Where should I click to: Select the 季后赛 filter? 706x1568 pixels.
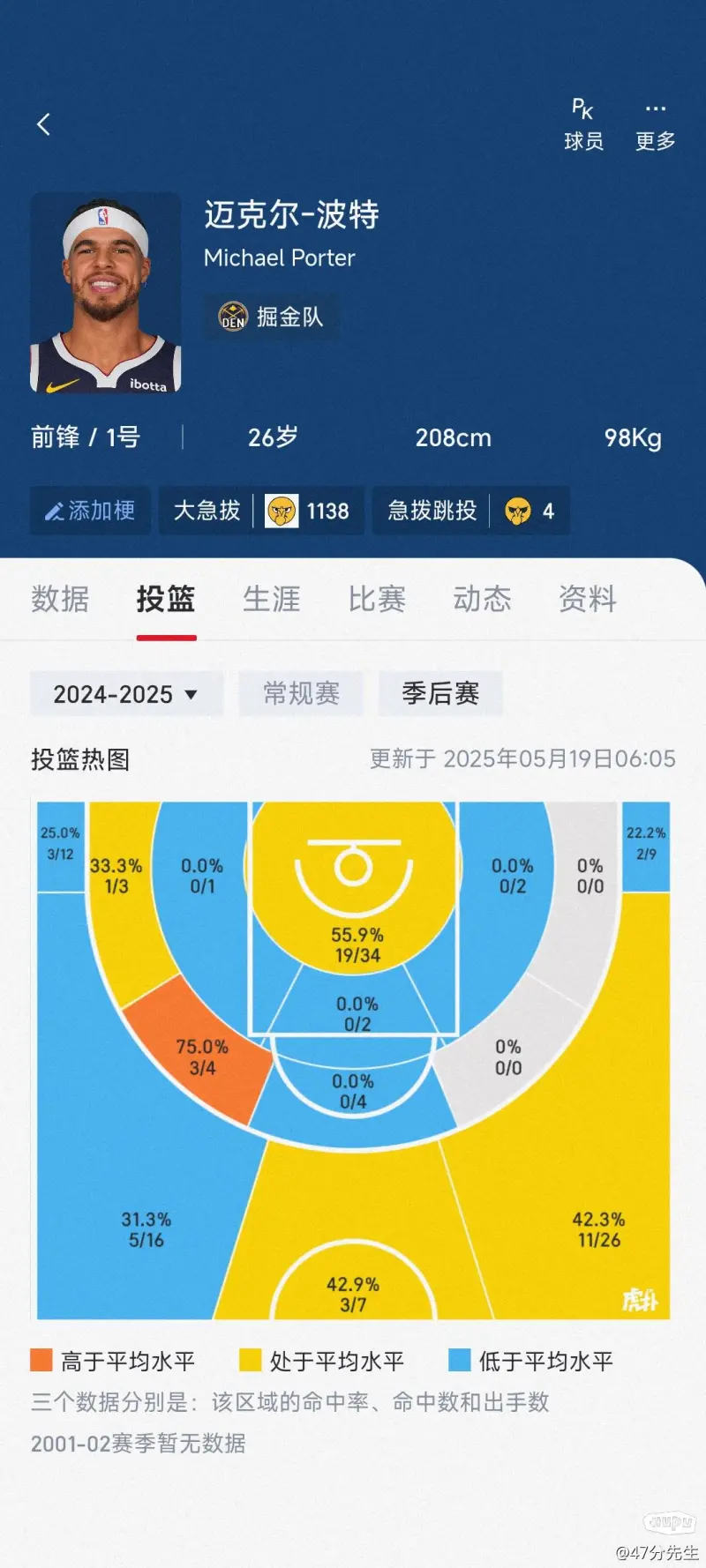440,694
